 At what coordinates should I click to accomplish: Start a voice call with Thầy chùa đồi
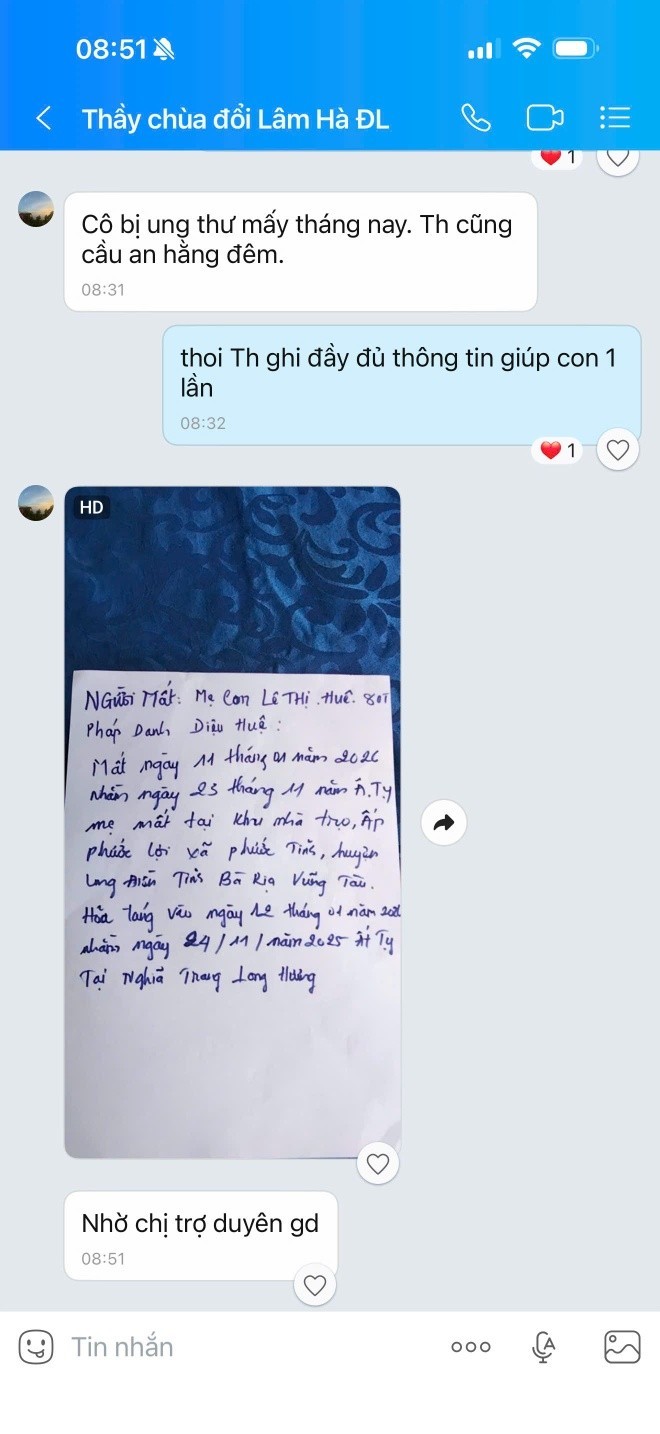[x=476, y=119]
